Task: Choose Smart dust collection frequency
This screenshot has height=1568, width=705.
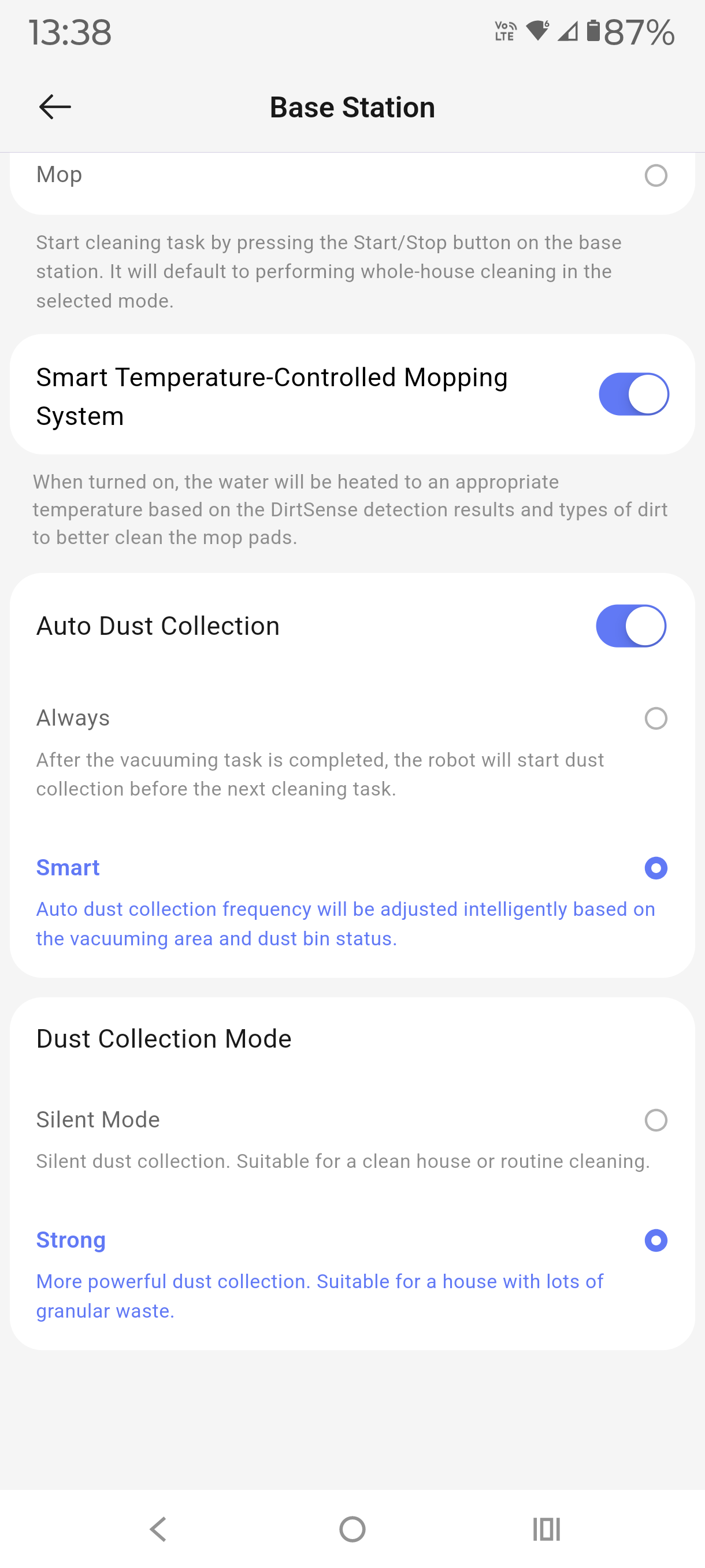Action: (655, 868)
